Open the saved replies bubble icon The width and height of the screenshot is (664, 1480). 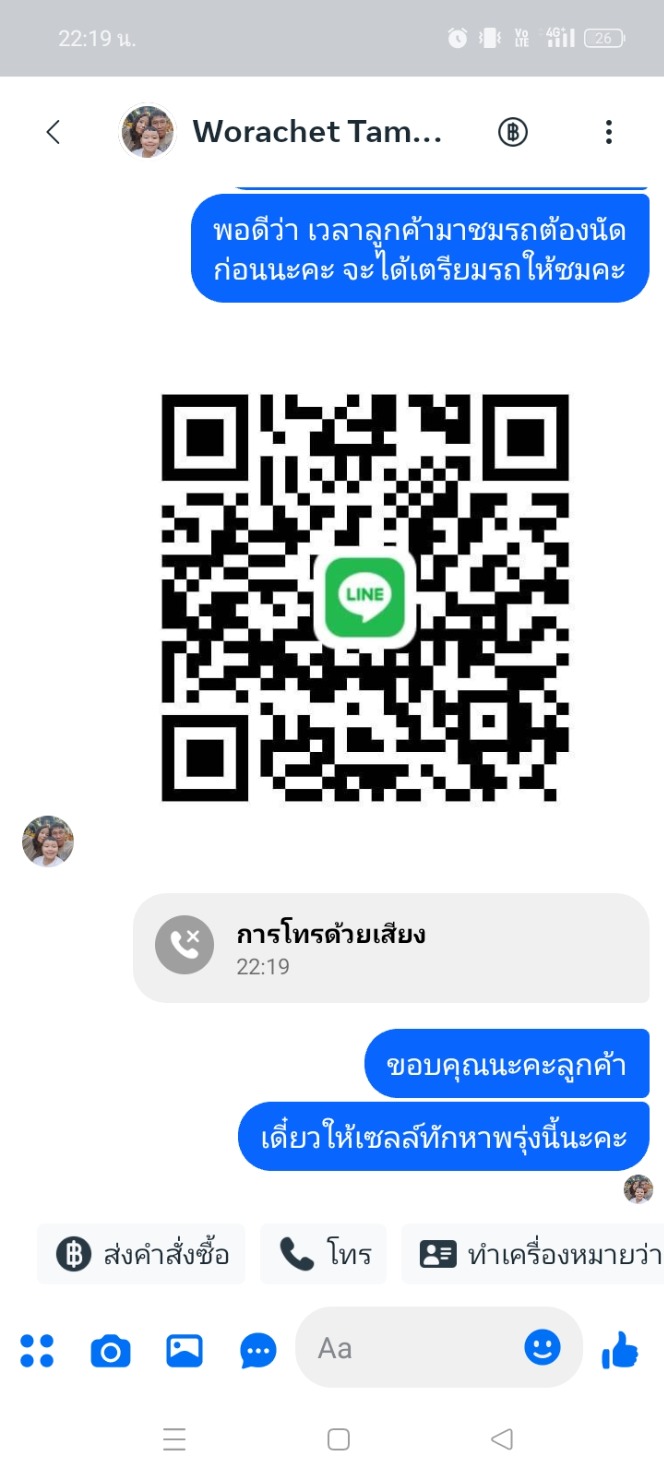tap(258, 1351)
